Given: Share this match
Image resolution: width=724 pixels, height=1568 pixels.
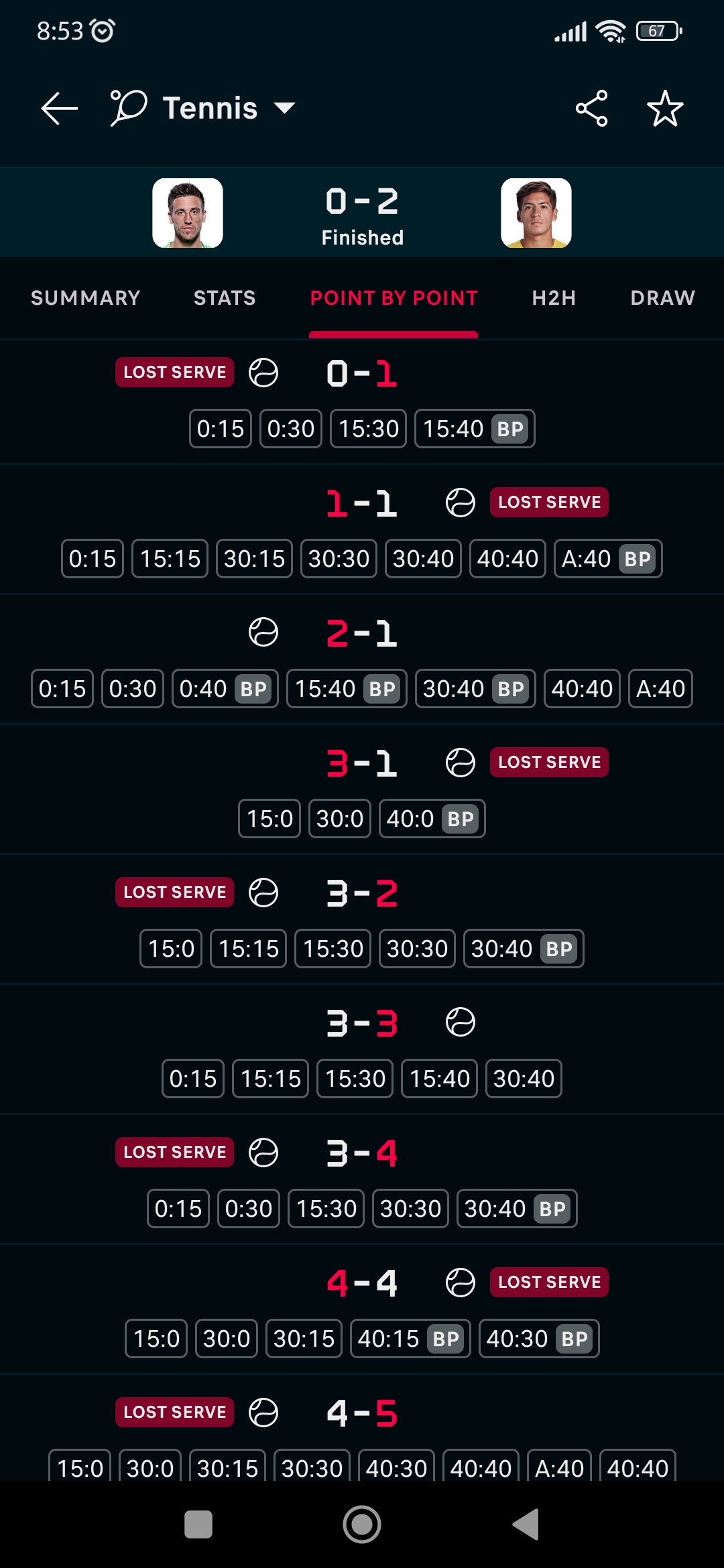Looking at the screenshot, I should [591, 109].
